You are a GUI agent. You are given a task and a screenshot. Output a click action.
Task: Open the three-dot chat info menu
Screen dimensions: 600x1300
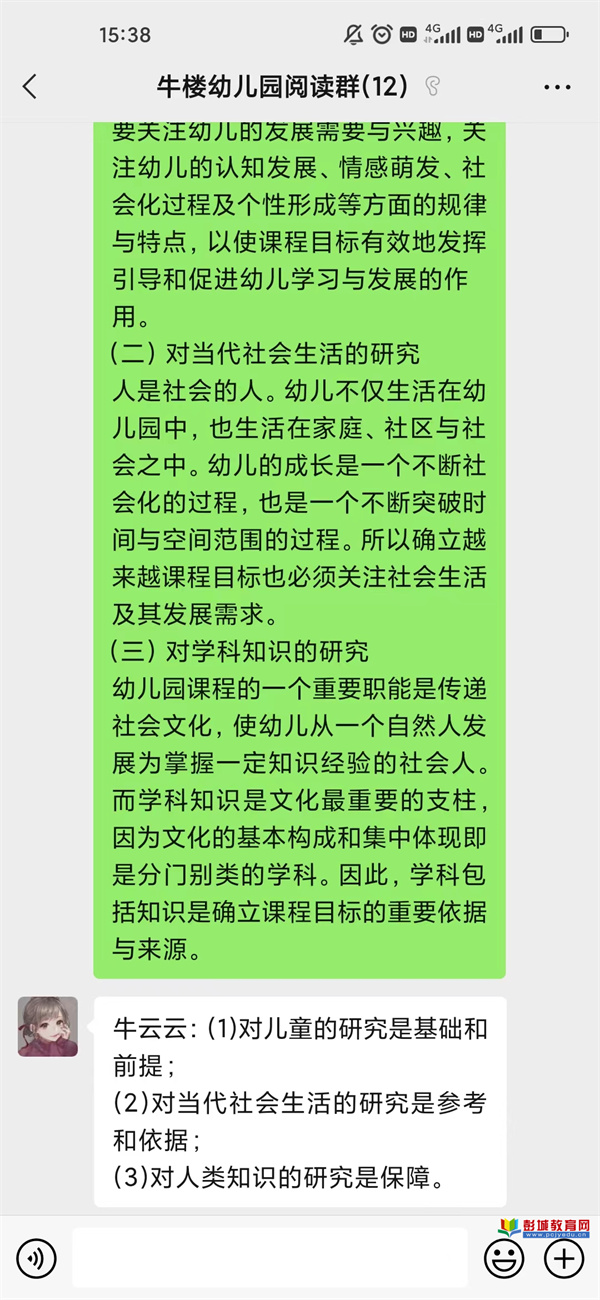[557, 87]
